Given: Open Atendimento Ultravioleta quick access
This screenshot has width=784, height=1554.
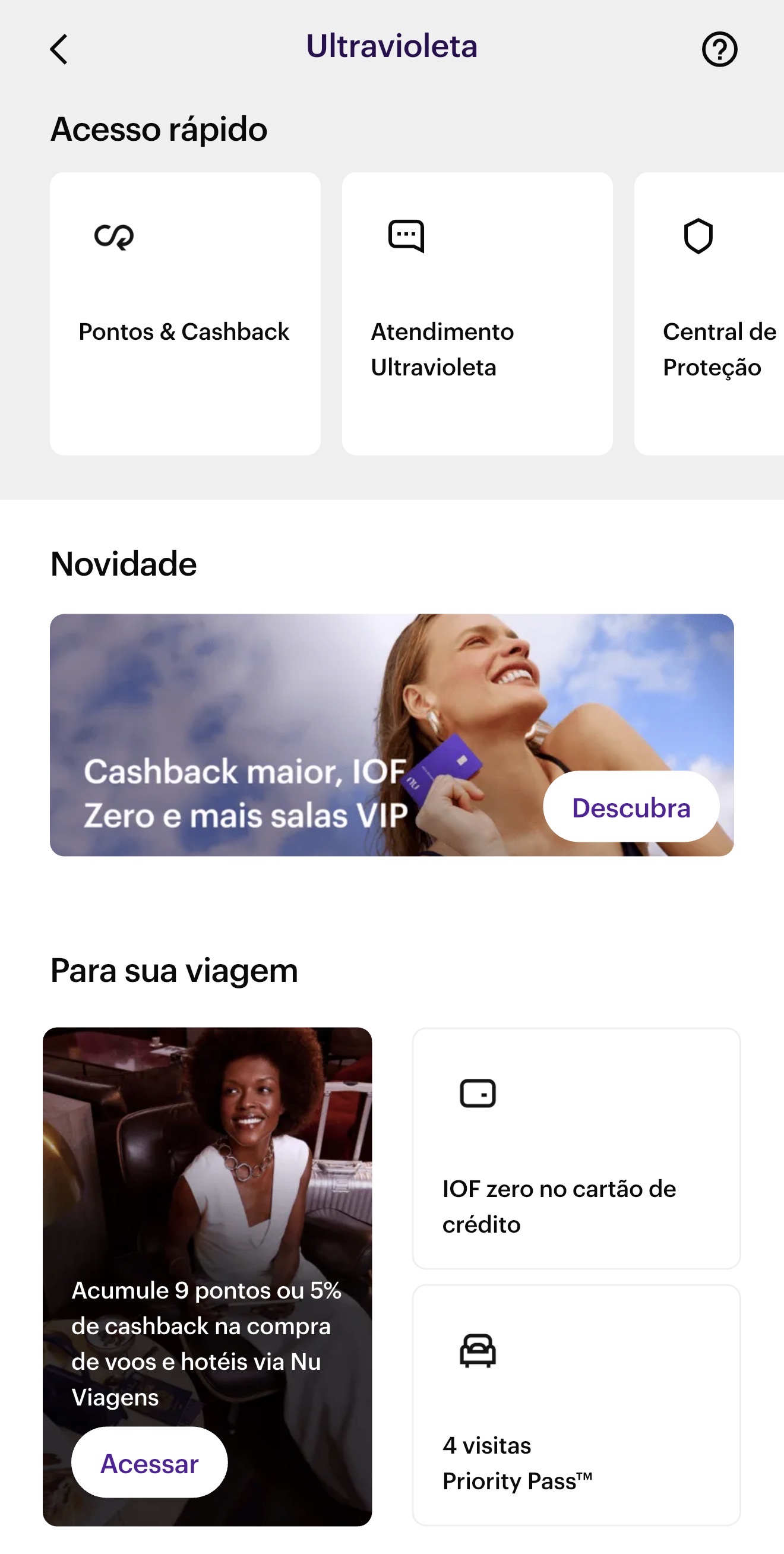Looking at the screenshot, I should [477, 314].
